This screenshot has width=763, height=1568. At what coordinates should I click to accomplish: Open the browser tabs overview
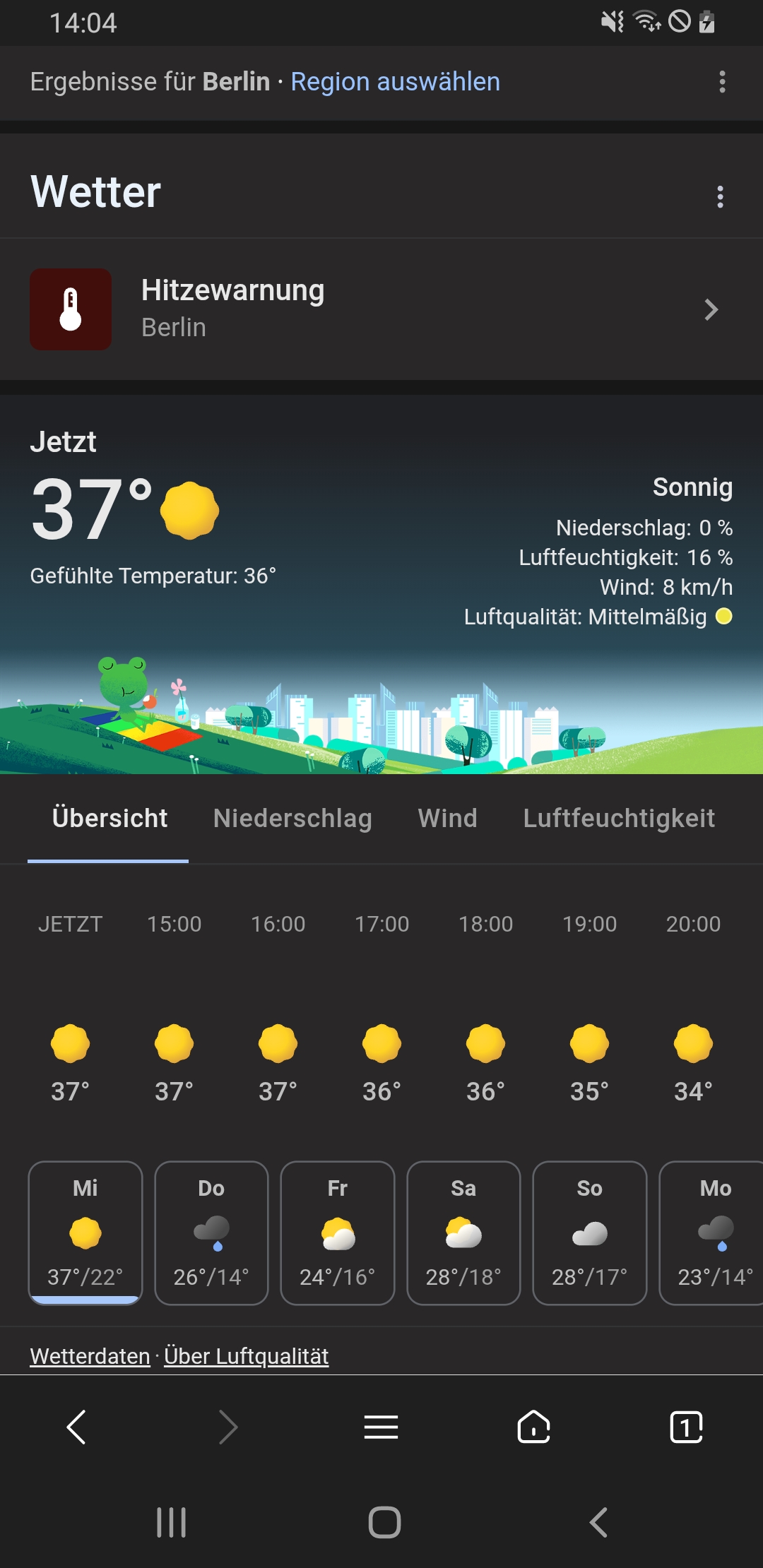click(686, 1427)
